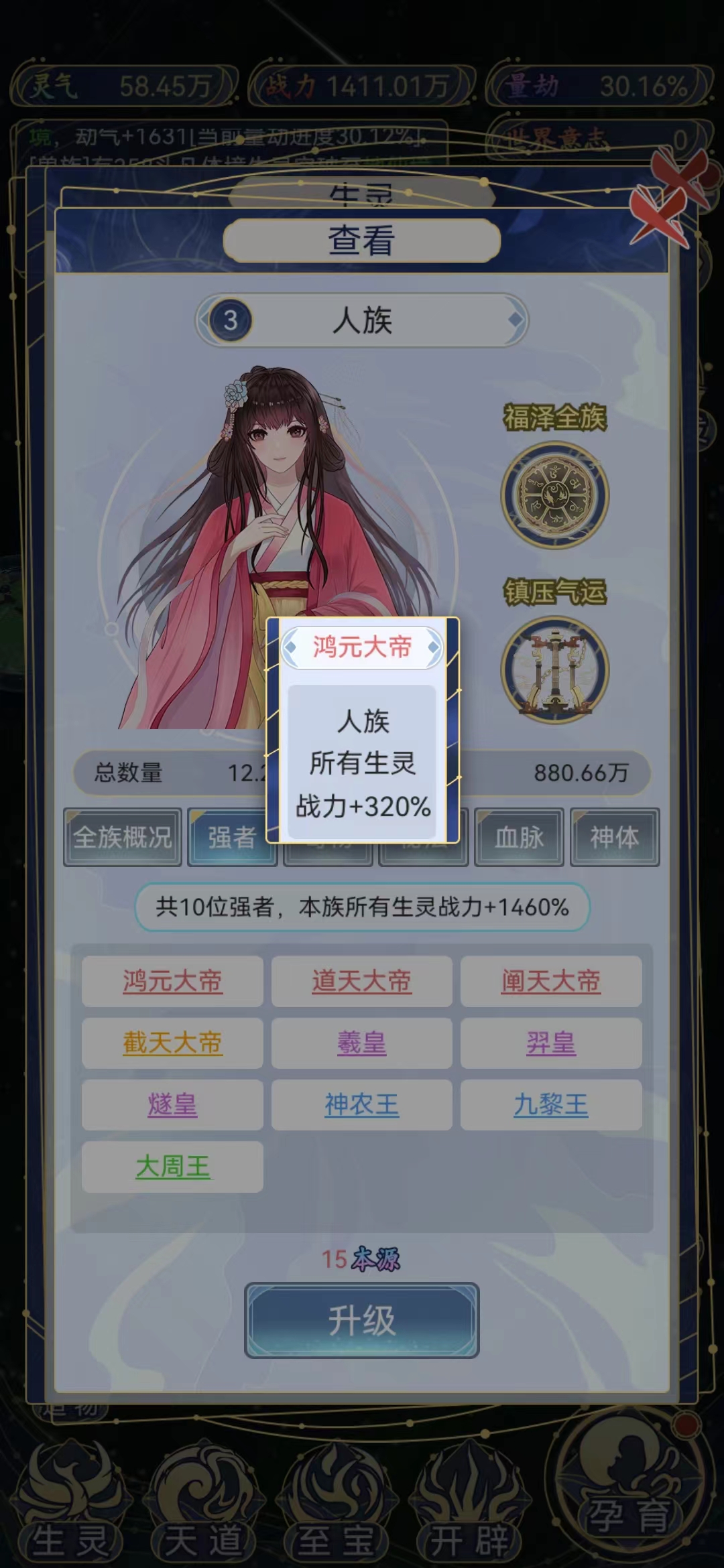Viewport: 724px width, 1568px height.
Task: Switch to the 神体 tab
Action: [614, 838]
